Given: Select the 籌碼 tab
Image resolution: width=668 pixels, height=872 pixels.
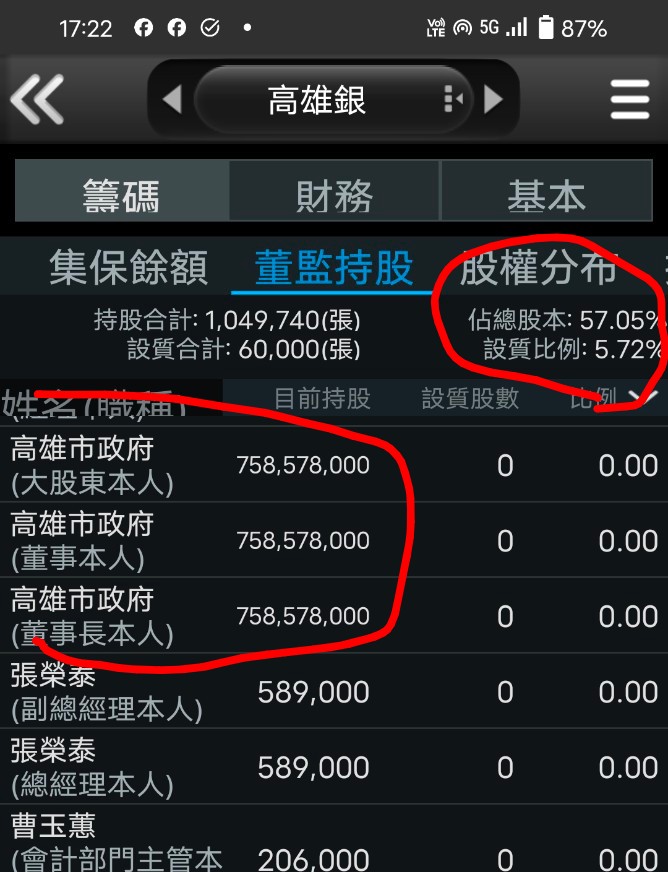Looking at the screenshot, I should (121, 195).
